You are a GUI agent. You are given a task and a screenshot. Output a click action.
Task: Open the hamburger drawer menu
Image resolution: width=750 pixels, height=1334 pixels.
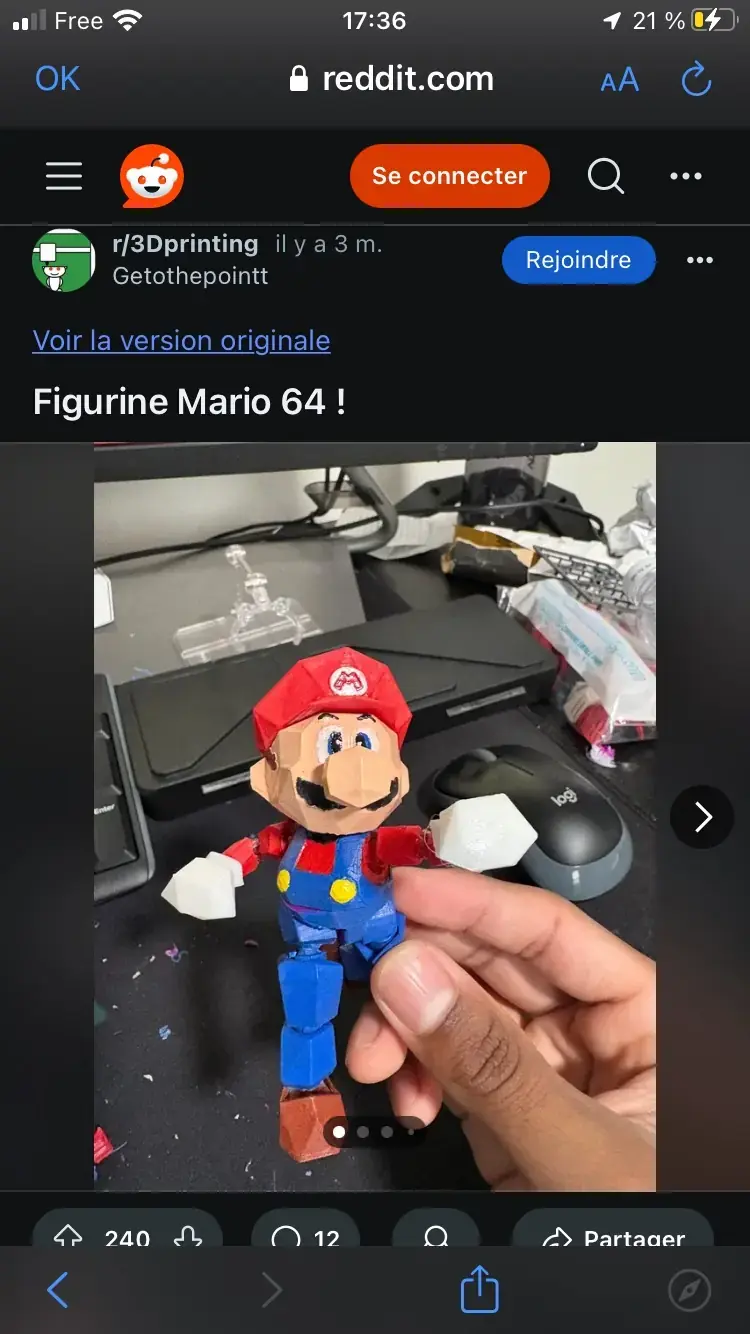[64, 176]
